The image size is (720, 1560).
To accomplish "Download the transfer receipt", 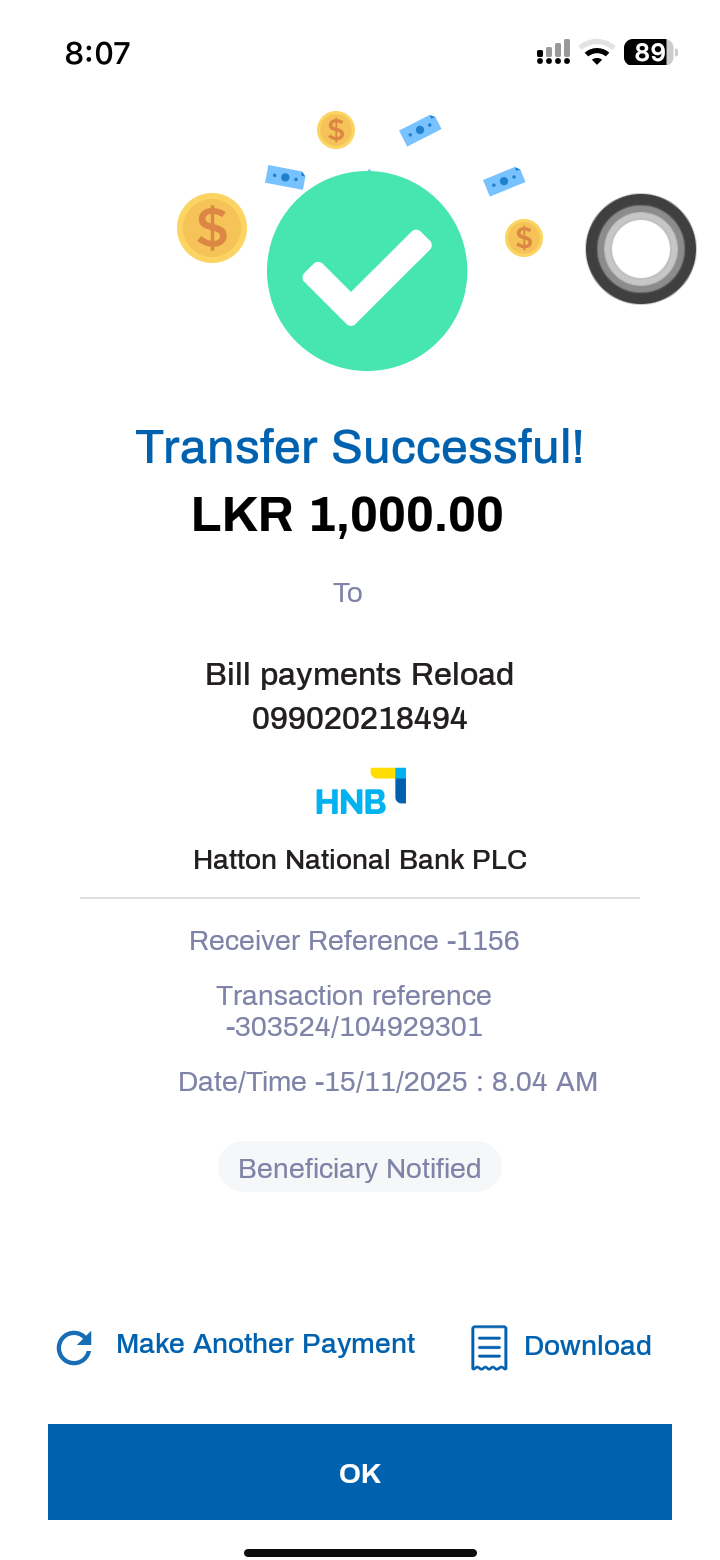I will point(562,1346).
